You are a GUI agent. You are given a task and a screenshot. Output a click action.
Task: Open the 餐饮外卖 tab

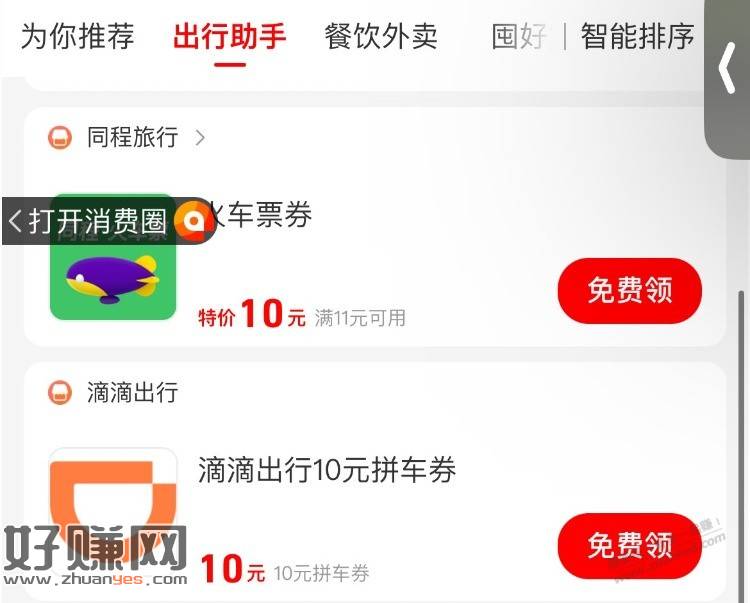tap(381, 37)
